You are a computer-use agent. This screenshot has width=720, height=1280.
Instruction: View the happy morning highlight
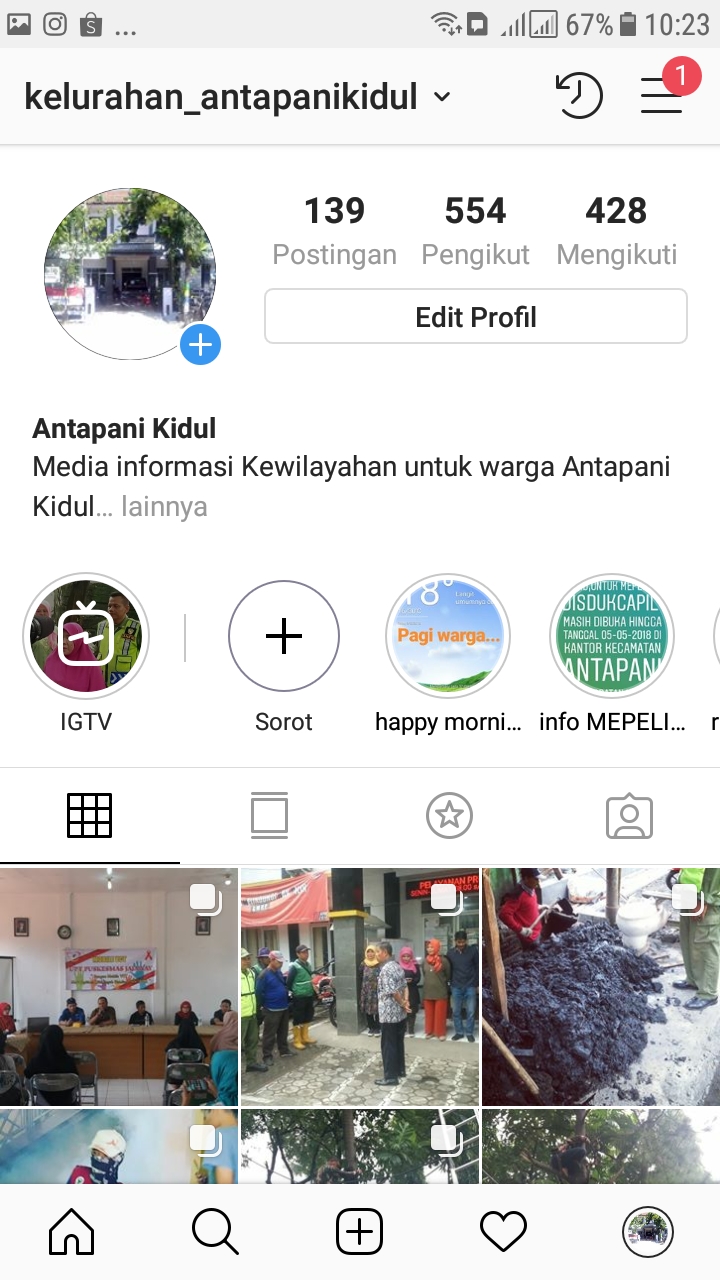point(447,636)
